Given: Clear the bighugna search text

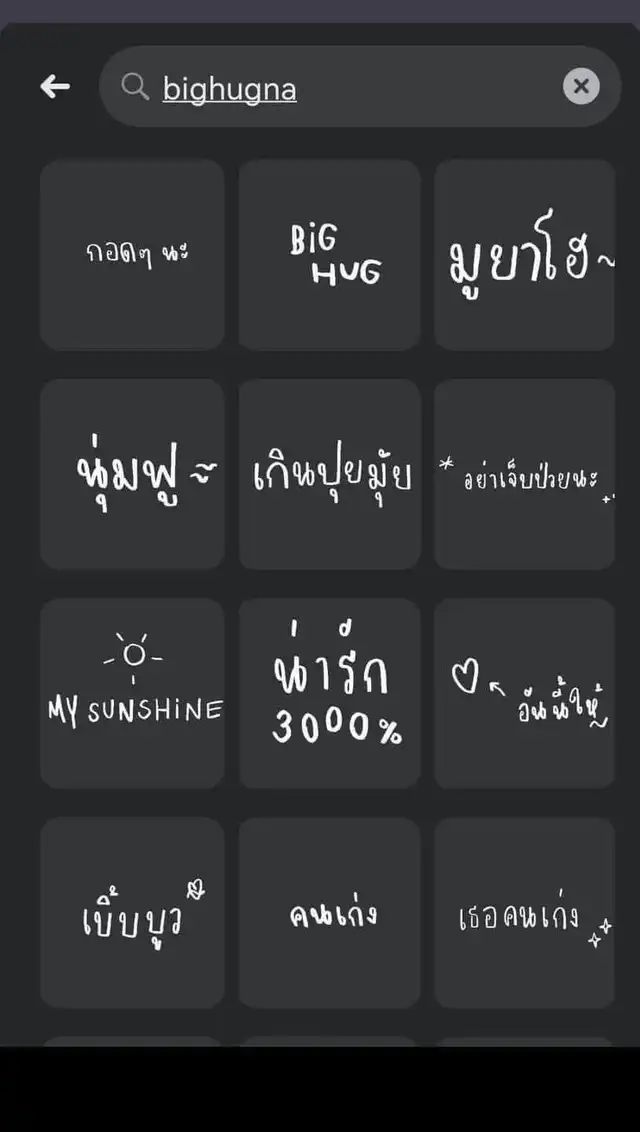Looking at the screenshot, I should [x=581, y=87].
